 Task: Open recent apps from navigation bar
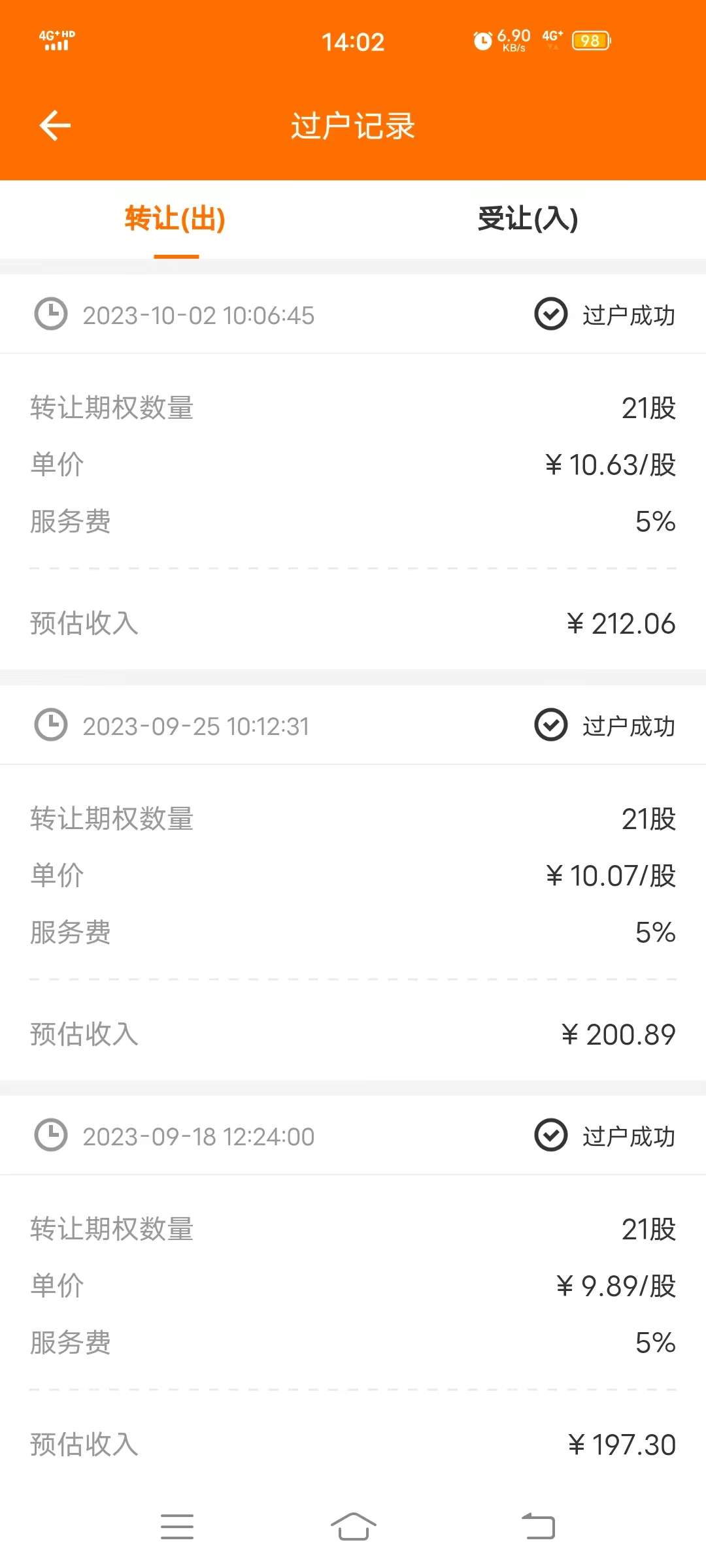(177, 1526)
